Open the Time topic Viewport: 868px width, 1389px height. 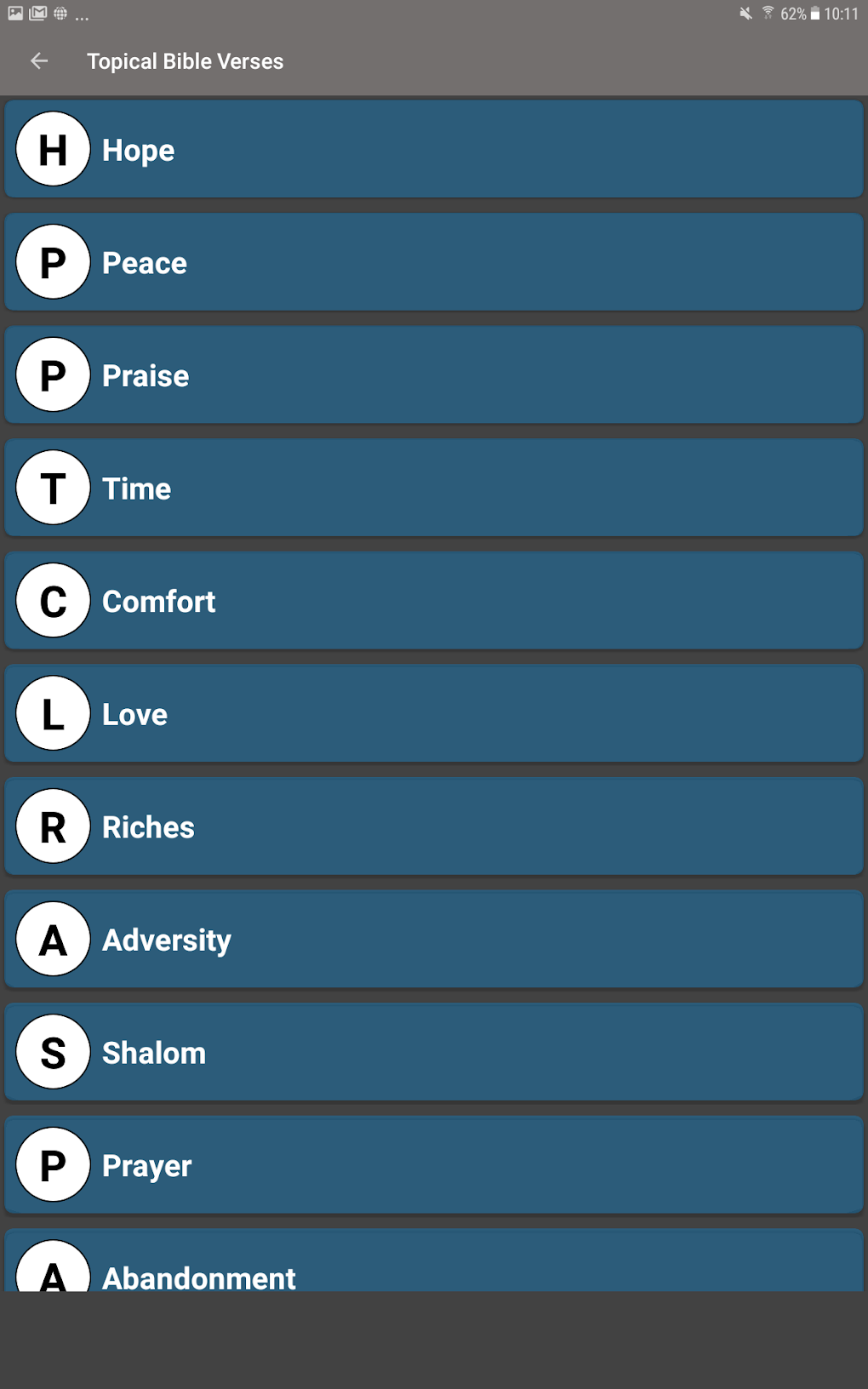(434, 488)
